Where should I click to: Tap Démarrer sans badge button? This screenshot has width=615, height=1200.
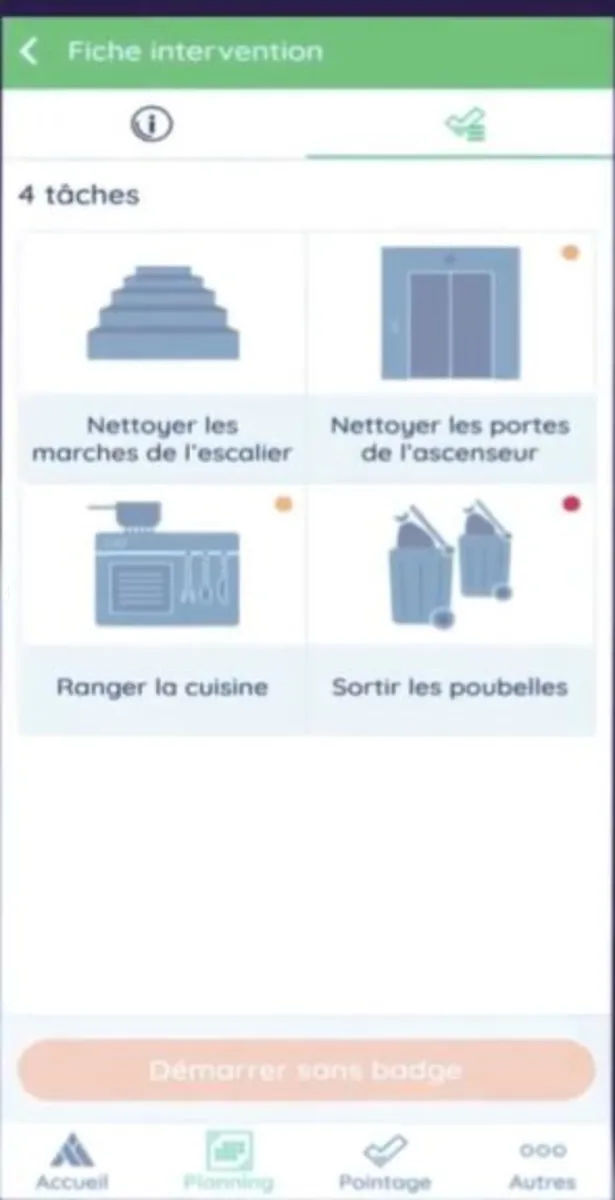(x=306, y=1071)
